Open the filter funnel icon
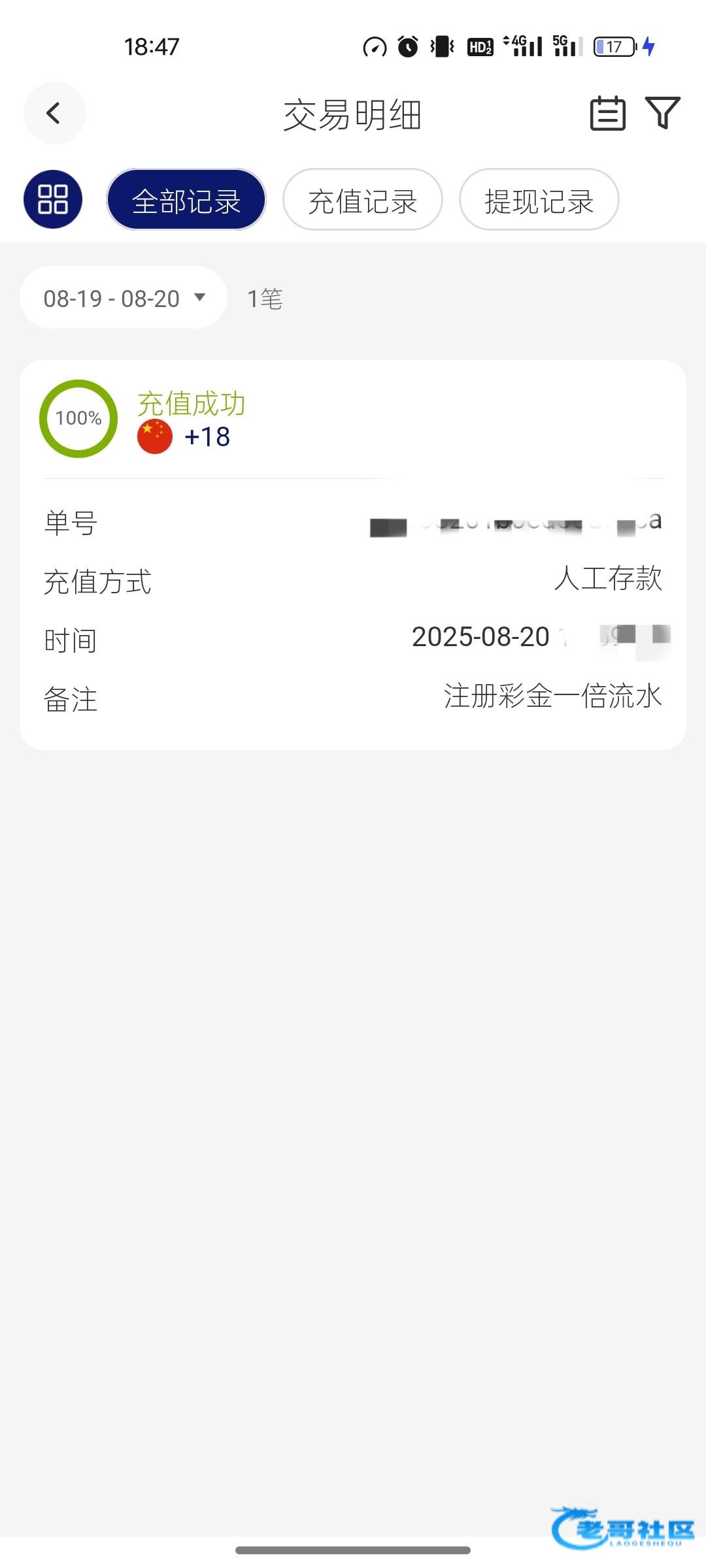 click(x=662, y=112)
